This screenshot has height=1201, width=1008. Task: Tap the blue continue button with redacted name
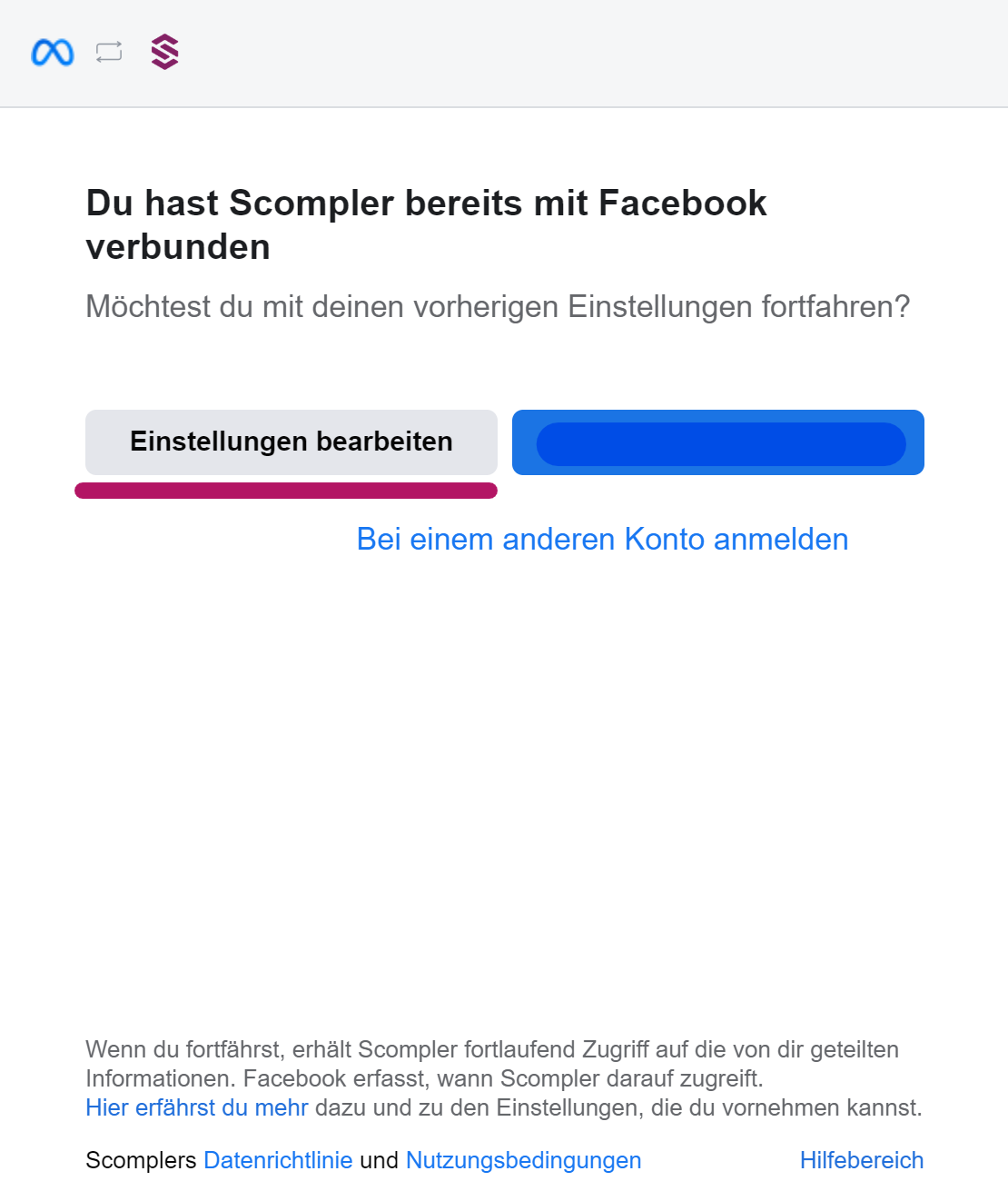717,442
